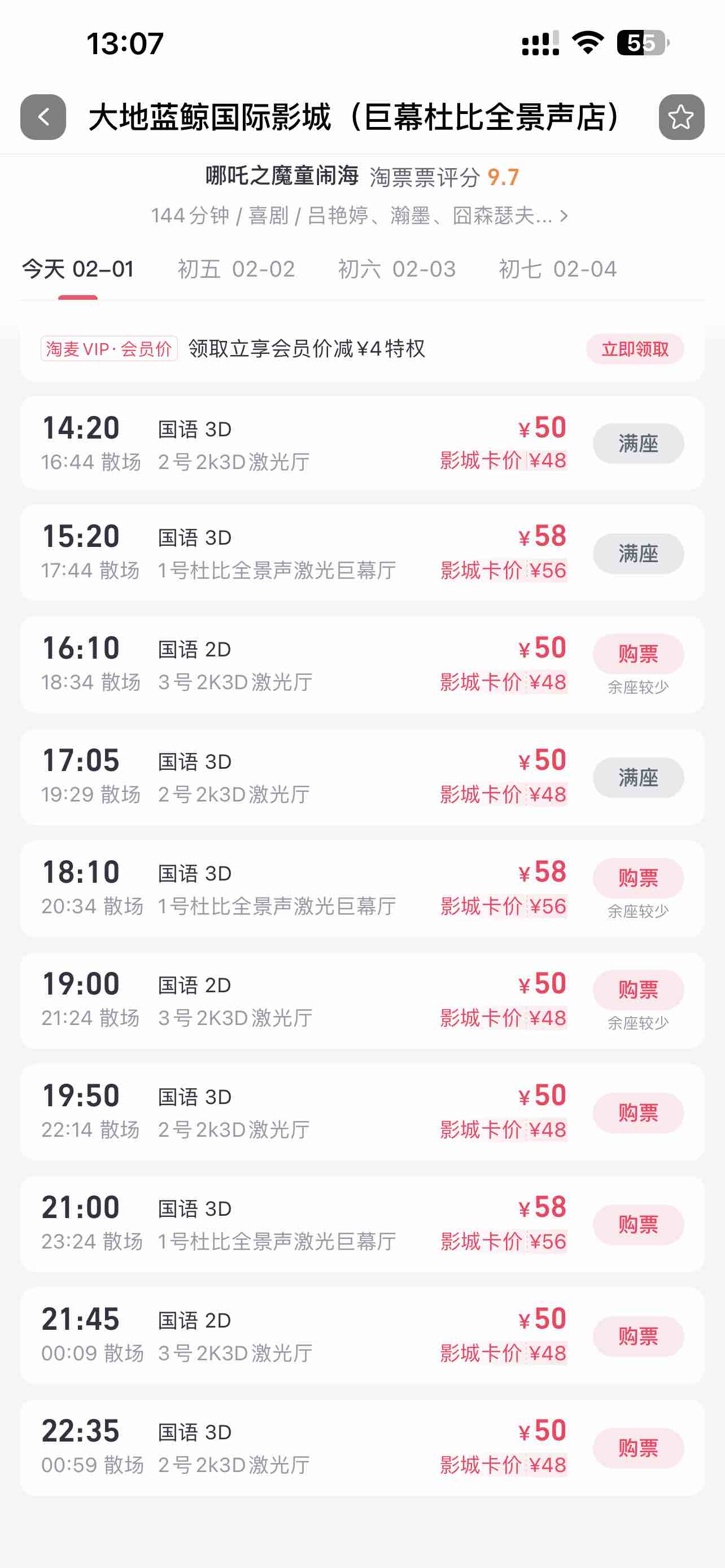Switch to the 初六 02-03 date tab

tap(397, 269)
